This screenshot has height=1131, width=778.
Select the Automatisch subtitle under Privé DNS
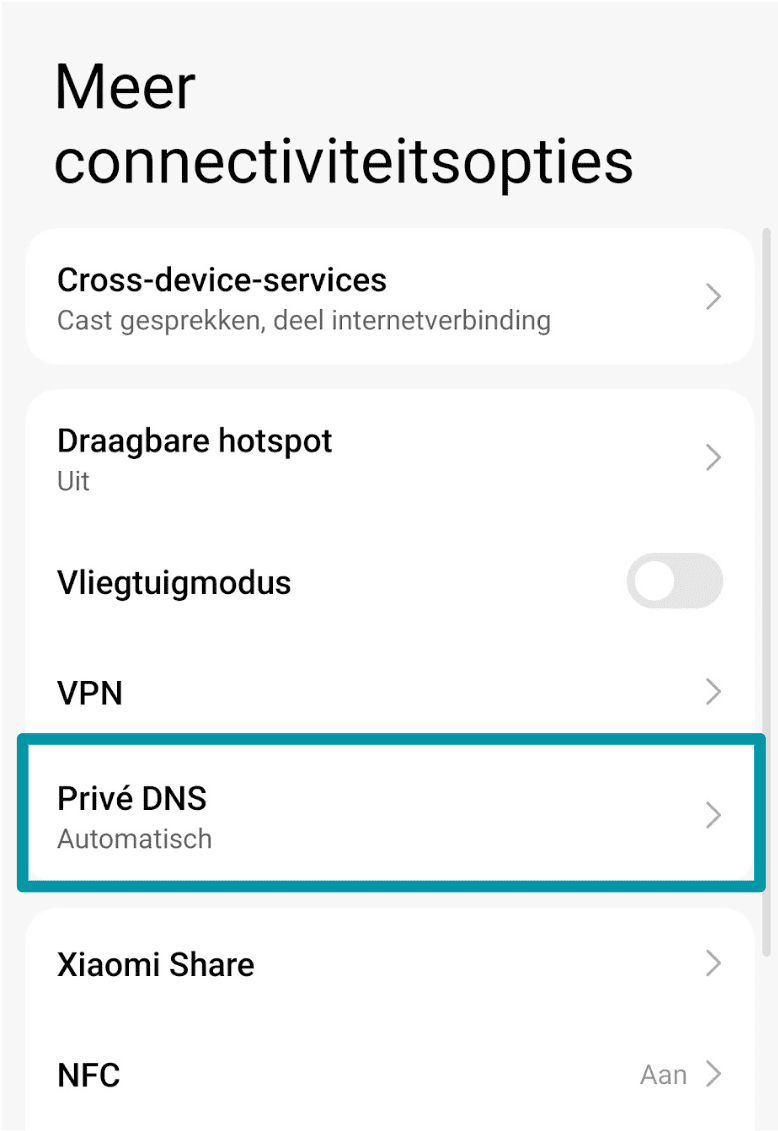coord(134,839)
